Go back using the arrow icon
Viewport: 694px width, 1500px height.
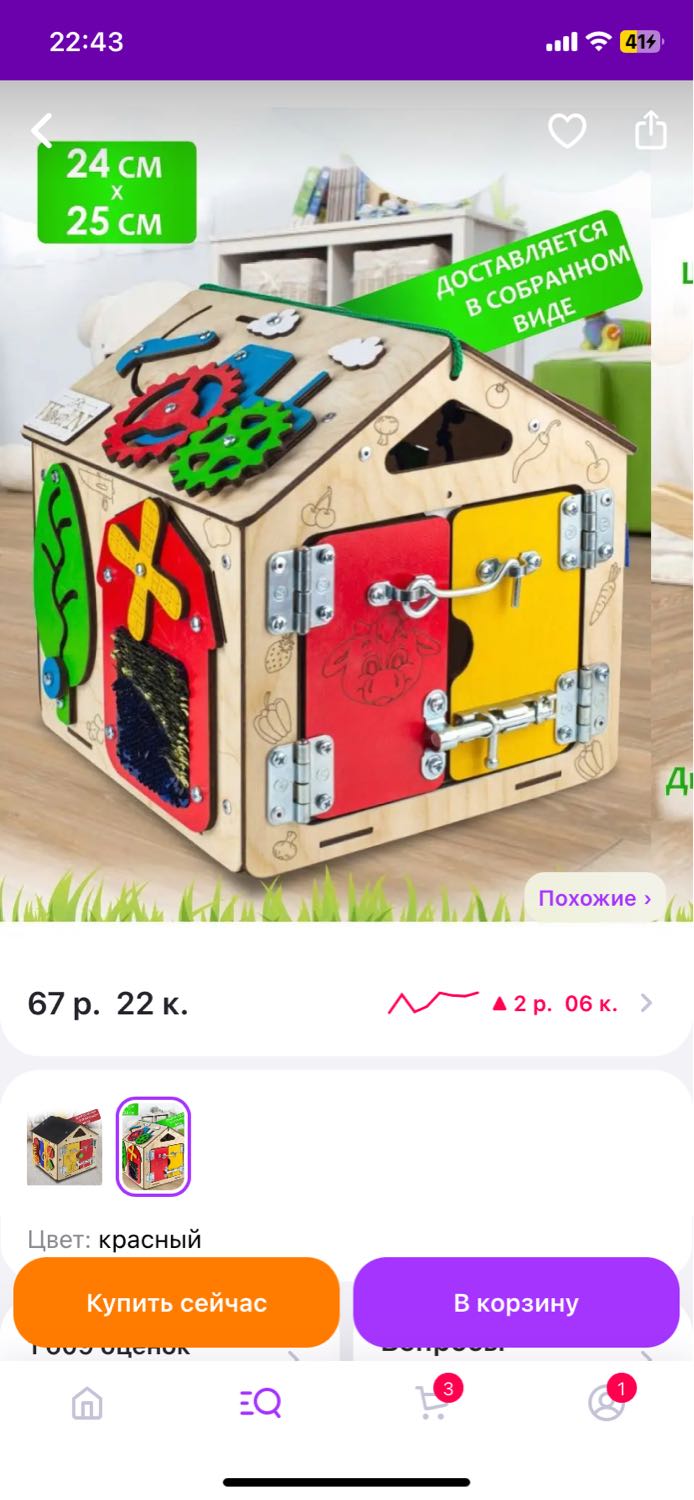coord(41,131)
